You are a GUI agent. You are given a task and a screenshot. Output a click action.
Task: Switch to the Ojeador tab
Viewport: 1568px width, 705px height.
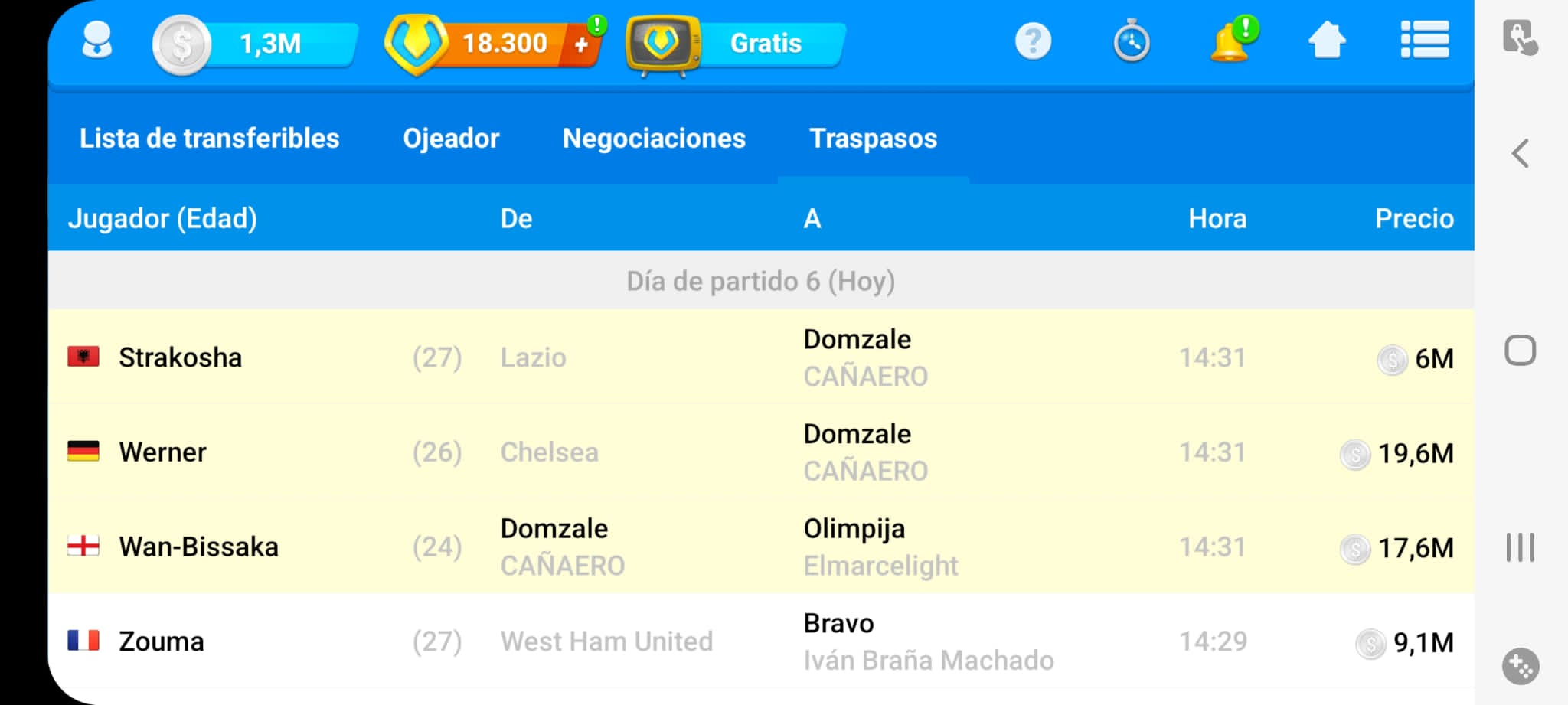(451, 139)
